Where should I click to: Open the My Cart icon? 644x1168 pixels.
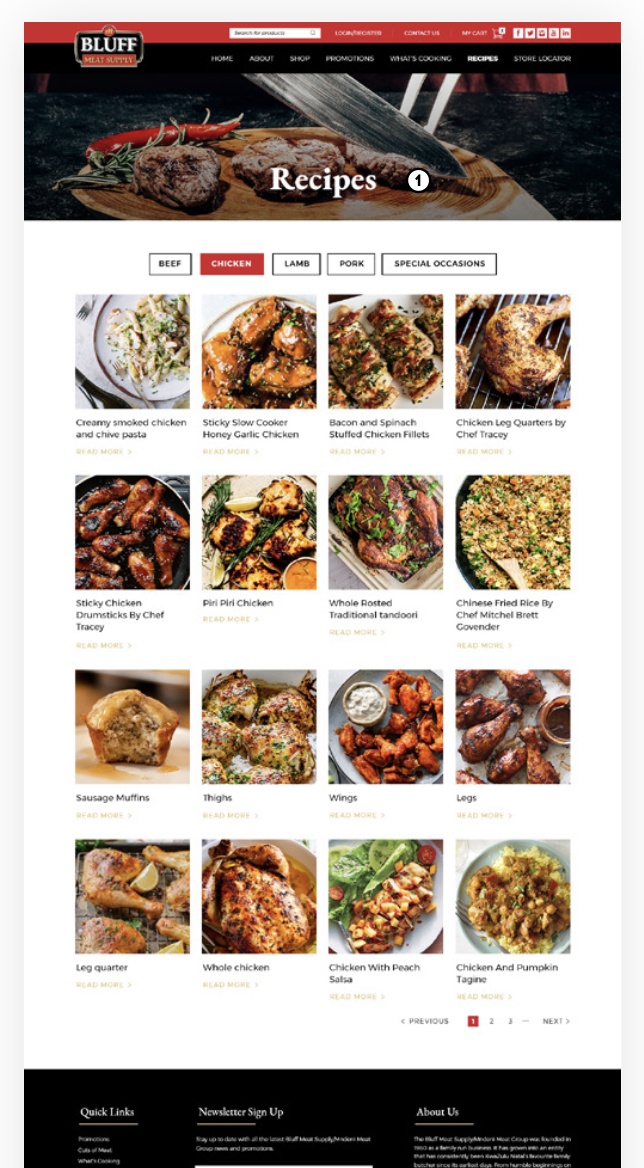click(497, 34)
